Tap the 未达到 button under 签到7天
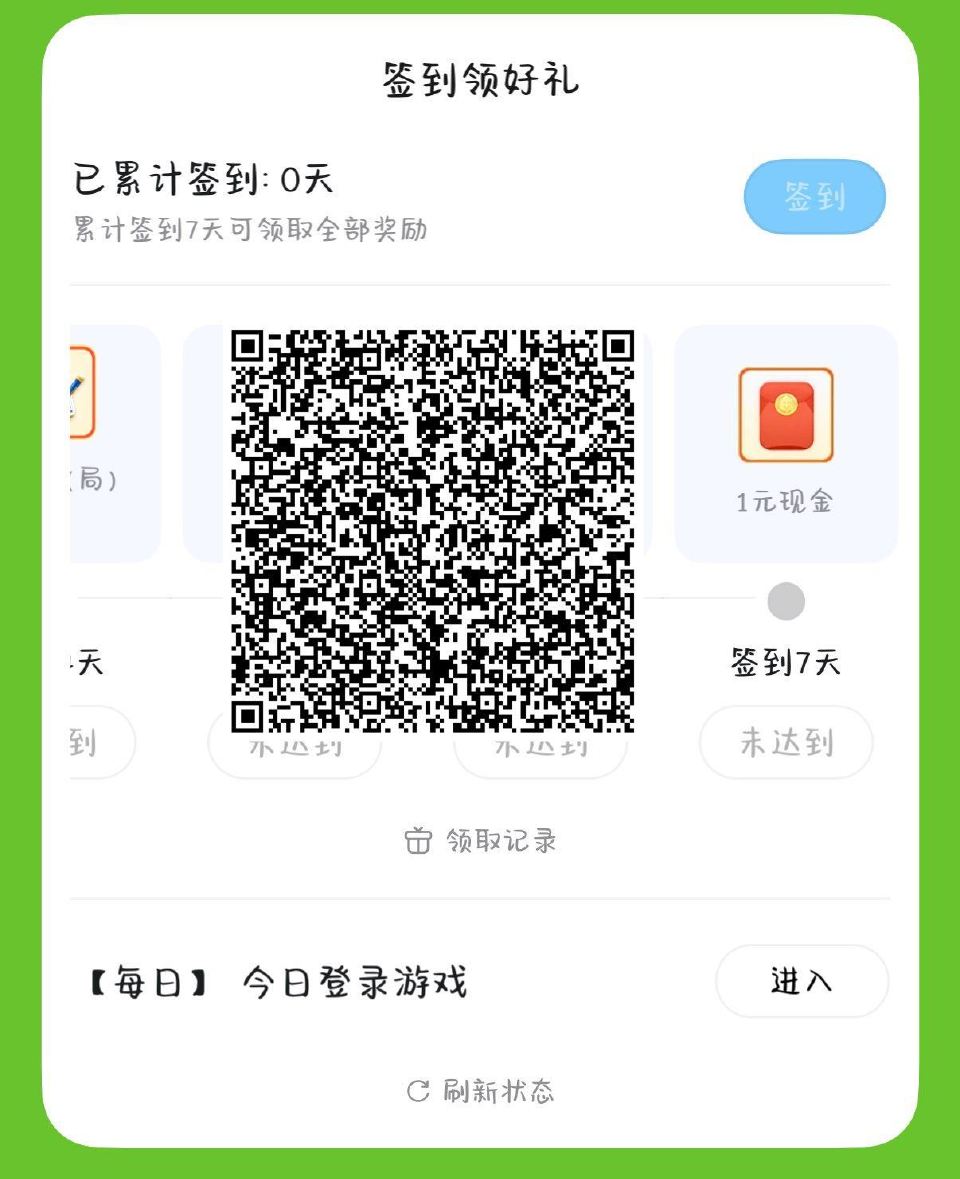960x1179 pixels. pos(786,742)
